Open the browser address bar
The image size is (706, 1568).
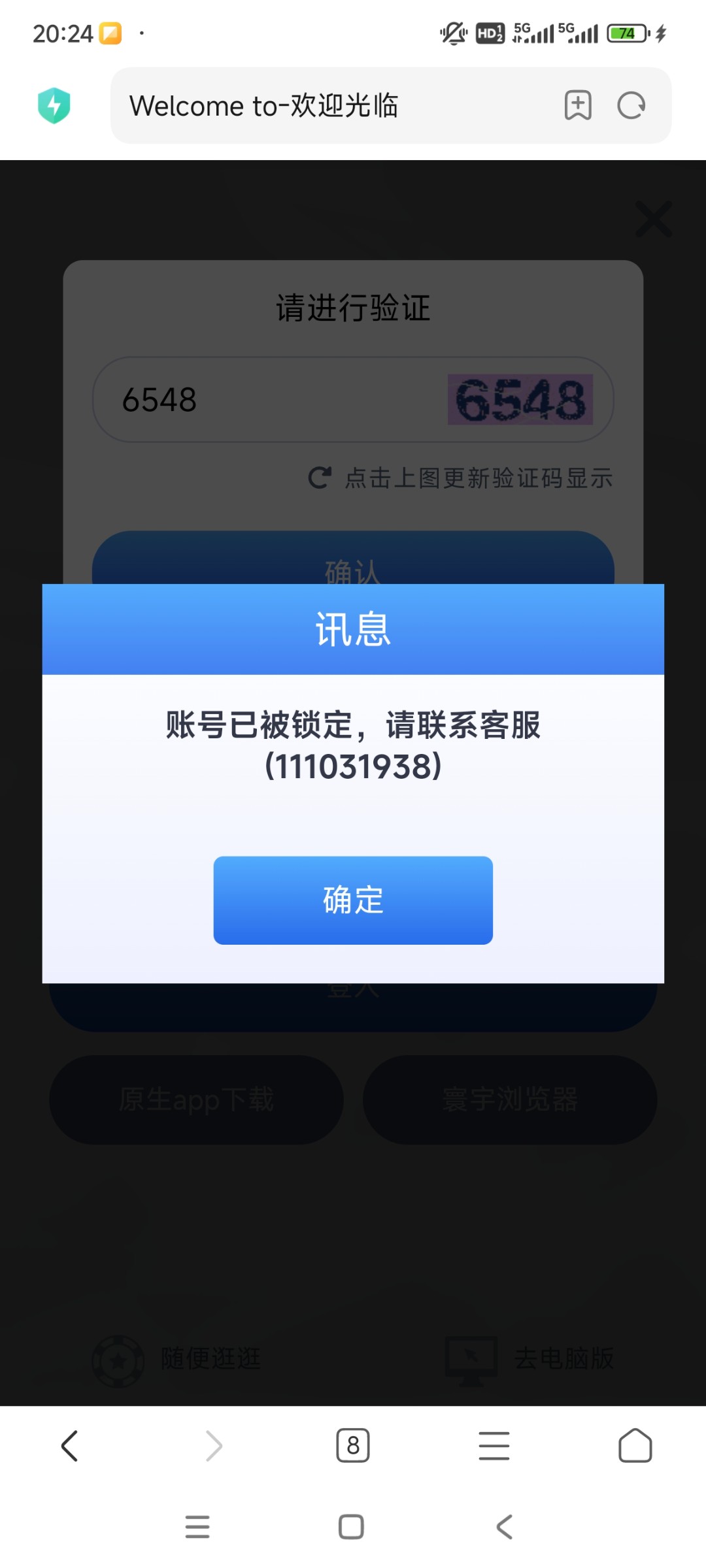pos(327,106)
